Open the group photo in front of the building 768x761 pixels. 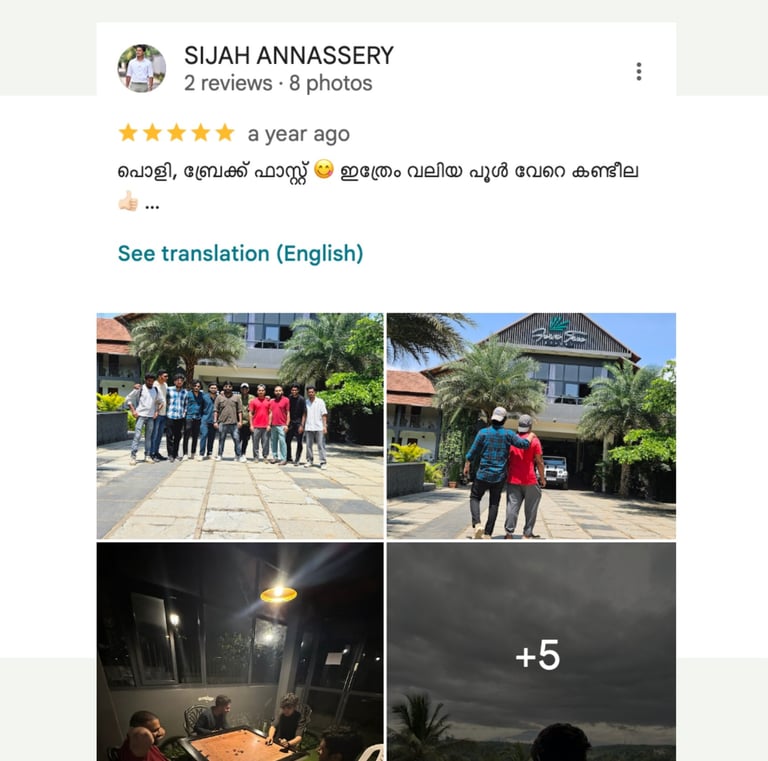point(240,426)
